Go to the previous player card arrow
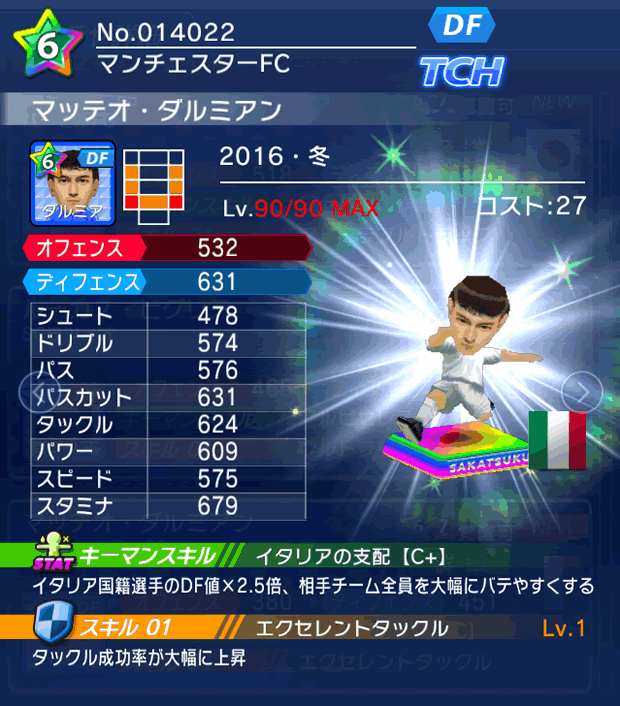Screen dimensions: 620x706 [x=30, y=391]
